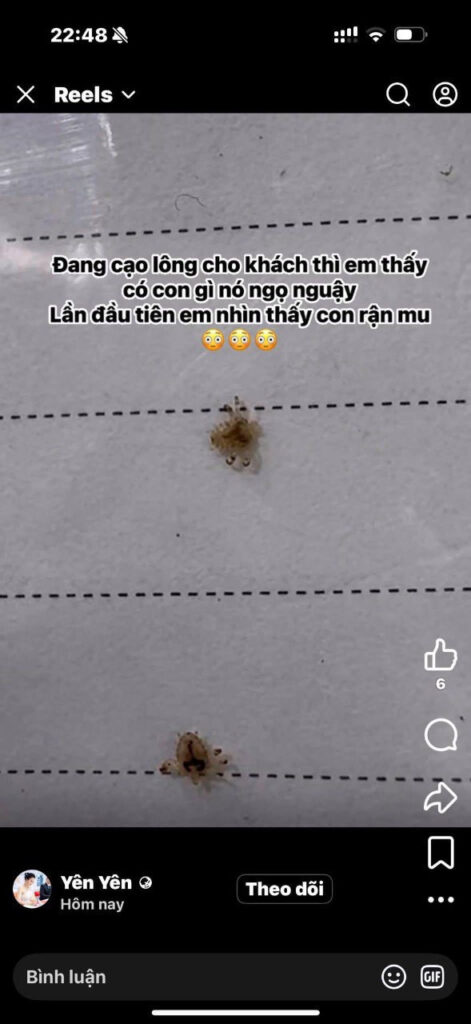The image size is (471, 1024).
Task: Tap the Theo dõi follow button
Action: point(285,889)
